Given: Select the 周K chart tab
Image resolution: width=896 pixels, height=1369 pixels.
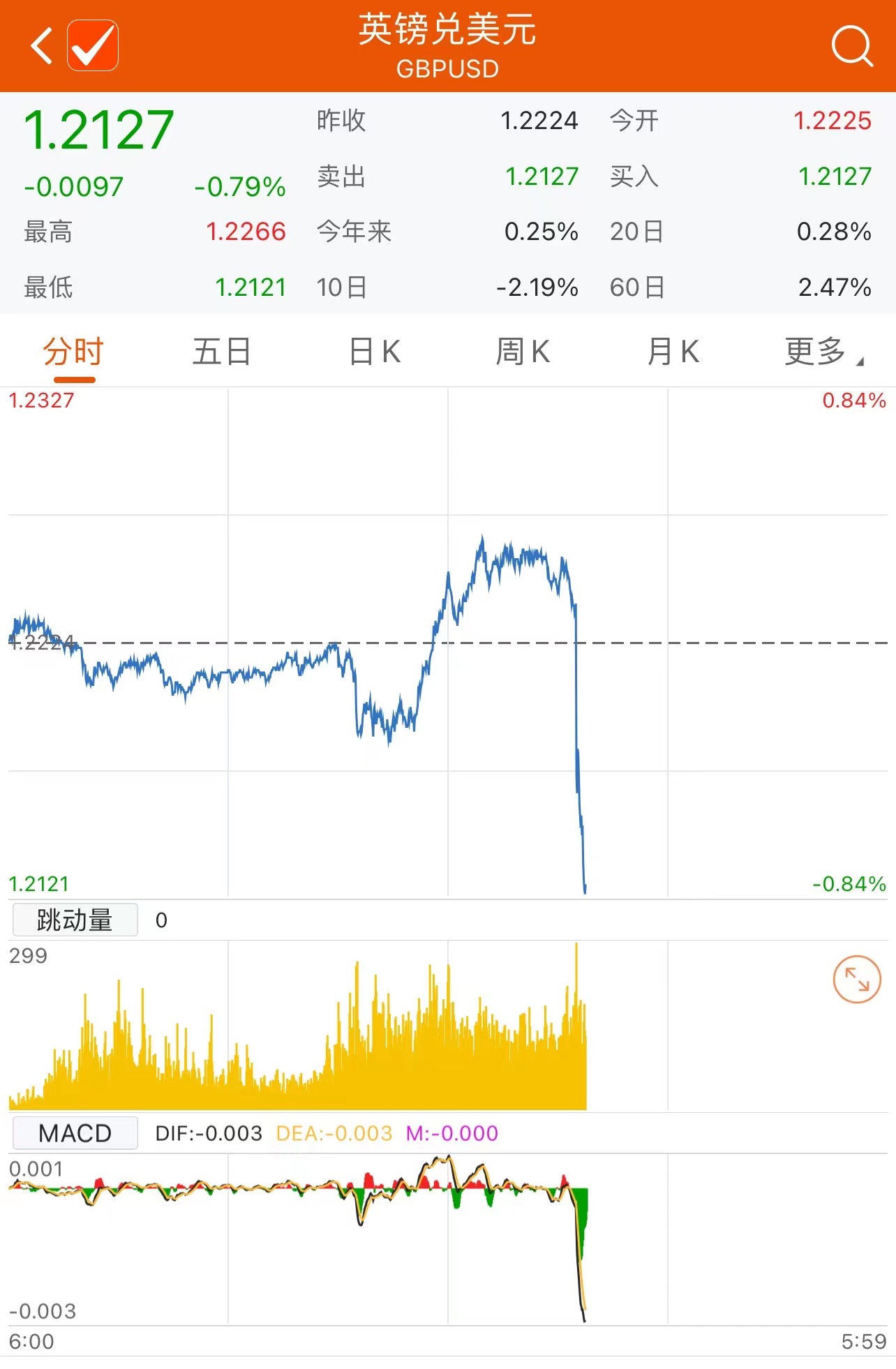Looking at the screenshot, I should [x=523, y=352].
